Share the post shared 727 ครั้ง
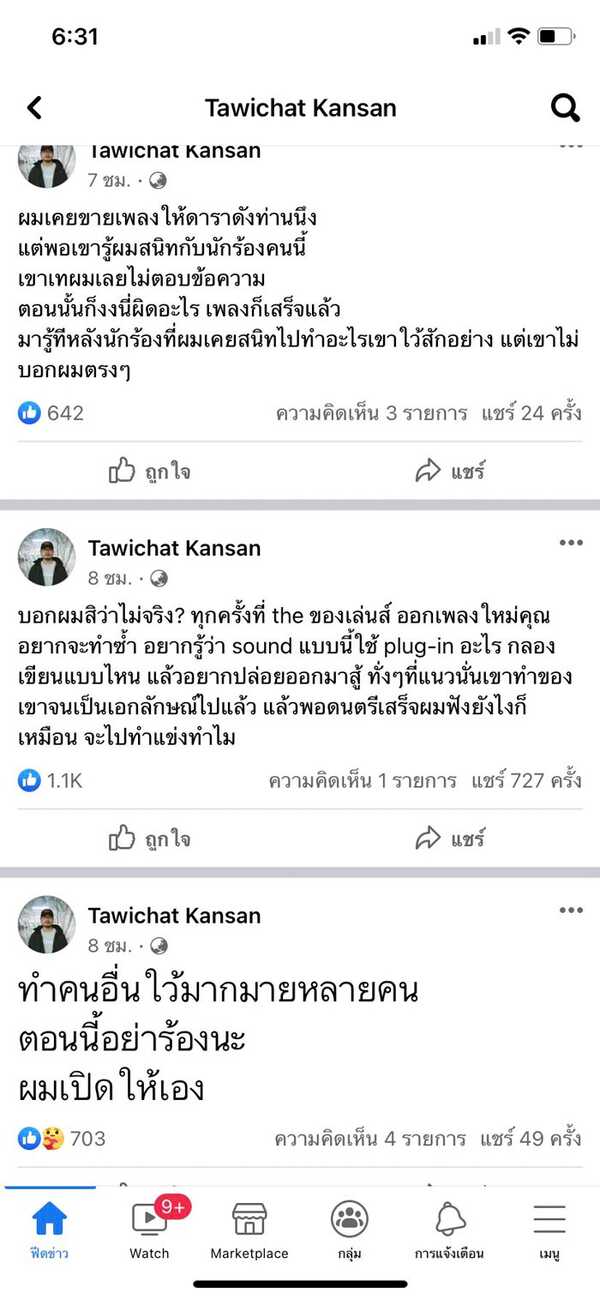This screenshot has height=1299, width=600. click(x=450, y=838)
